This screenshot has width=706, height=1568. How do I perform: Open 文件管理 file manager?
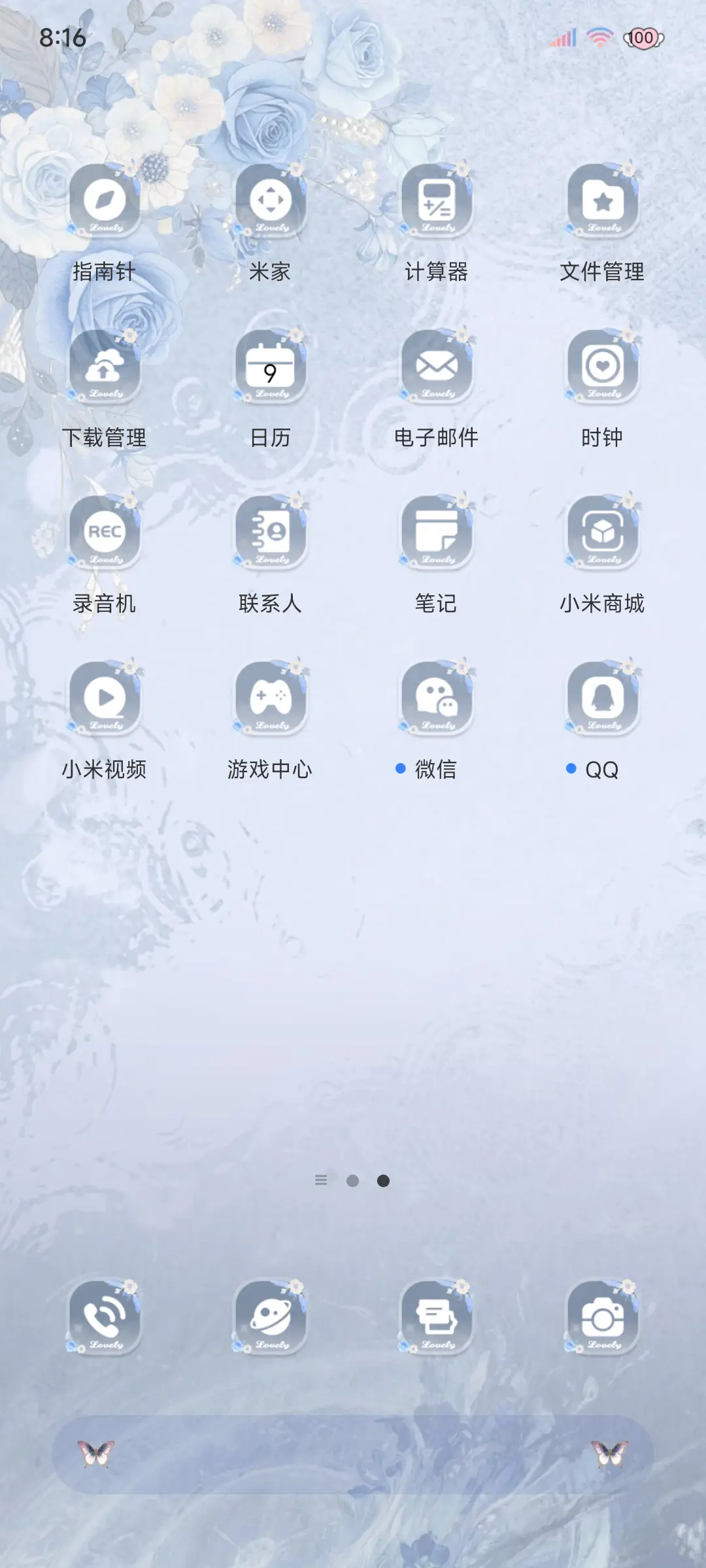[x=603, y=201]
